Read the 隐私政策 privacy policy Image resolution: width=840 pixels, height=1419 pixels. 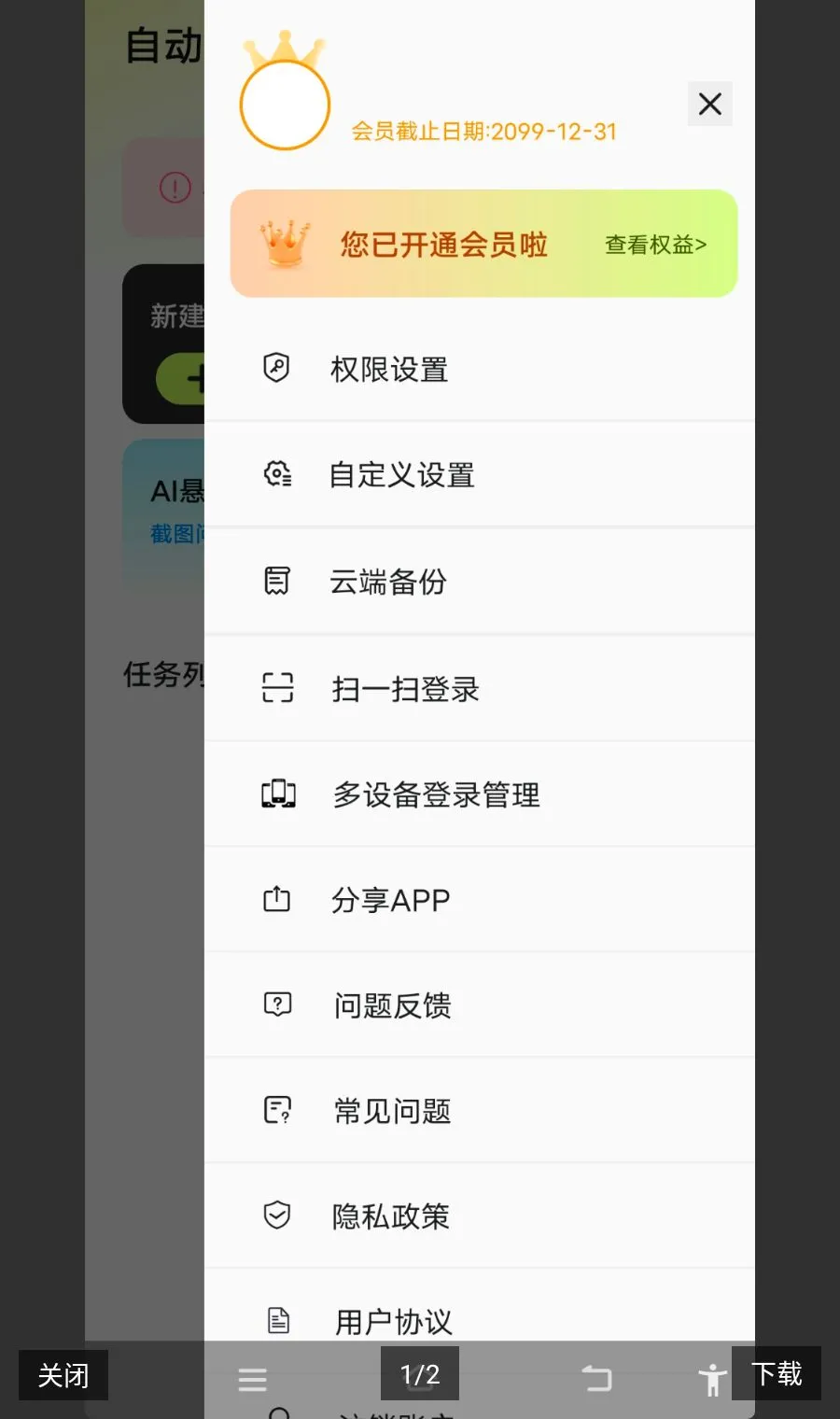point(480,1216)
